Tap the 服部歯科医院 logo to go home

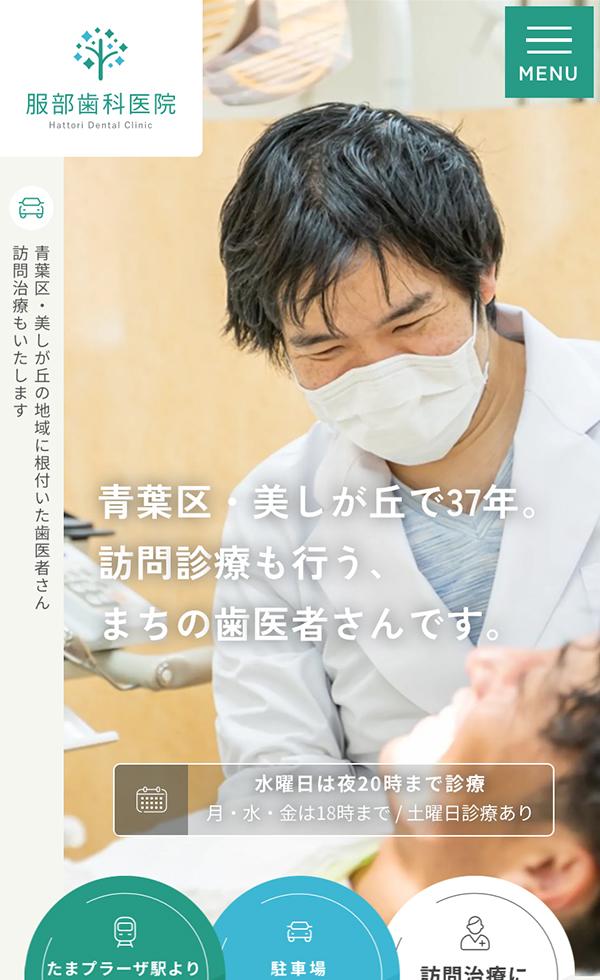pos(100,78)
